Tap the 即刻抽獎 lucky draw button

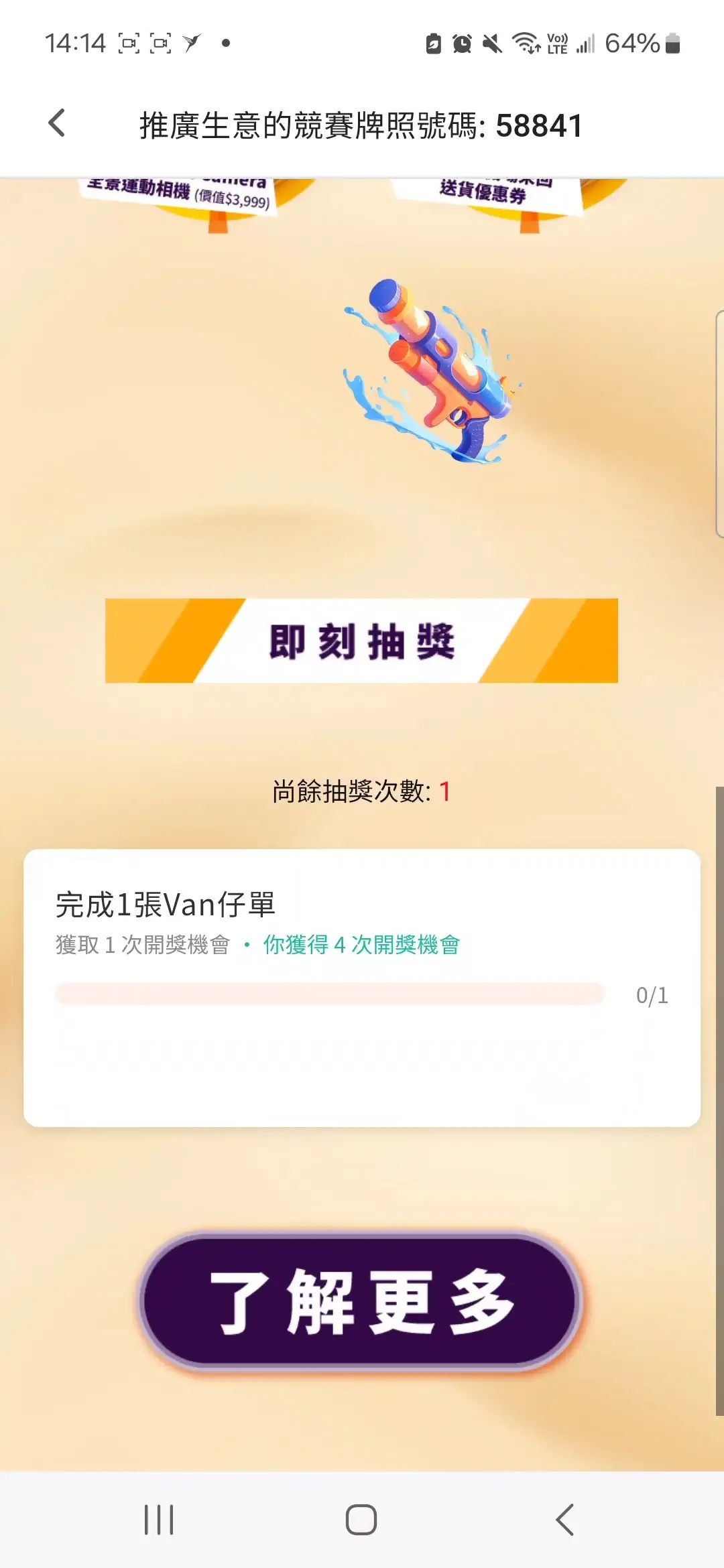361,641
